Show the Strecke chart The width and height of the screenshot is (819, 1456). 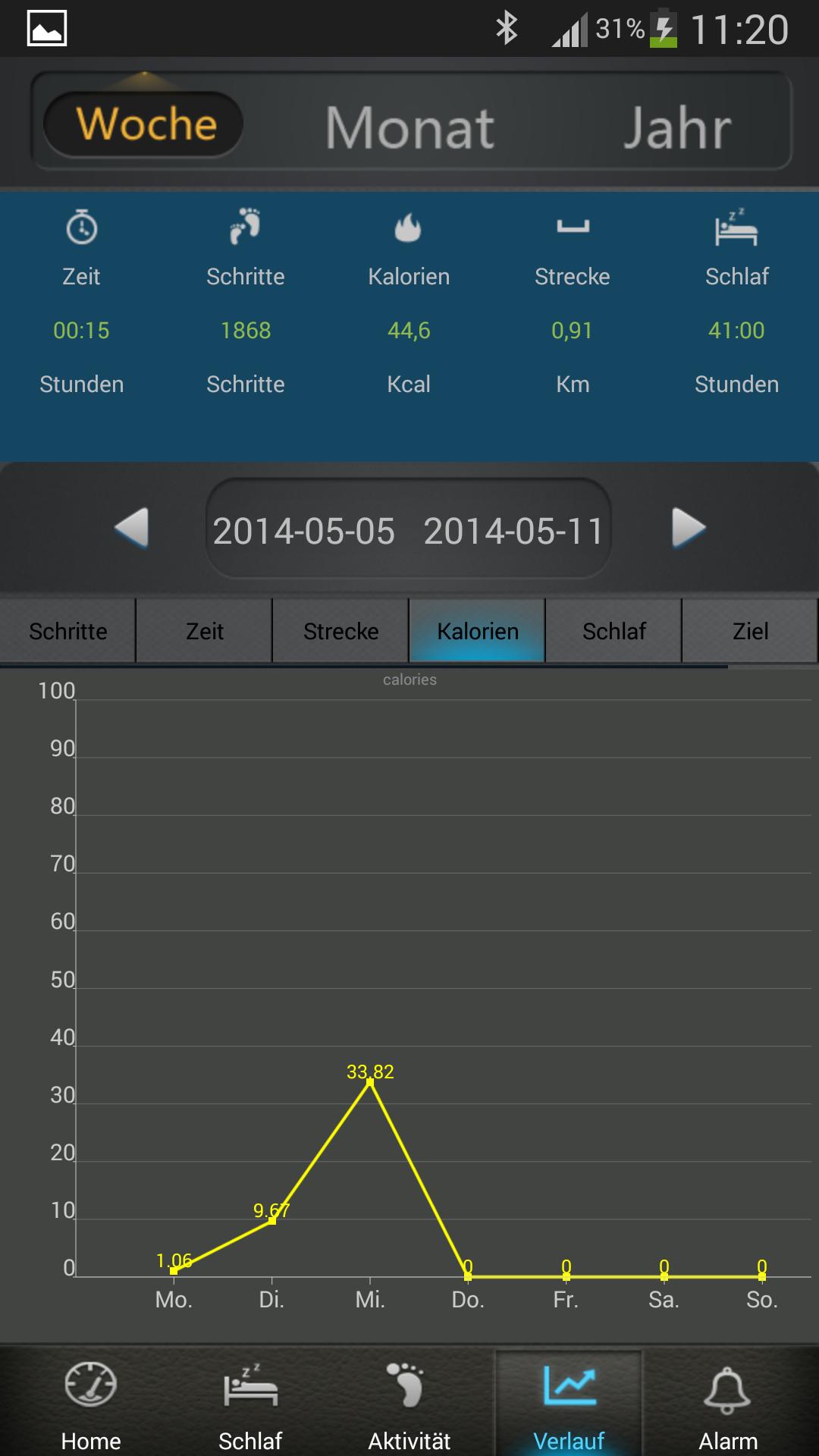(x=341, y=631)
